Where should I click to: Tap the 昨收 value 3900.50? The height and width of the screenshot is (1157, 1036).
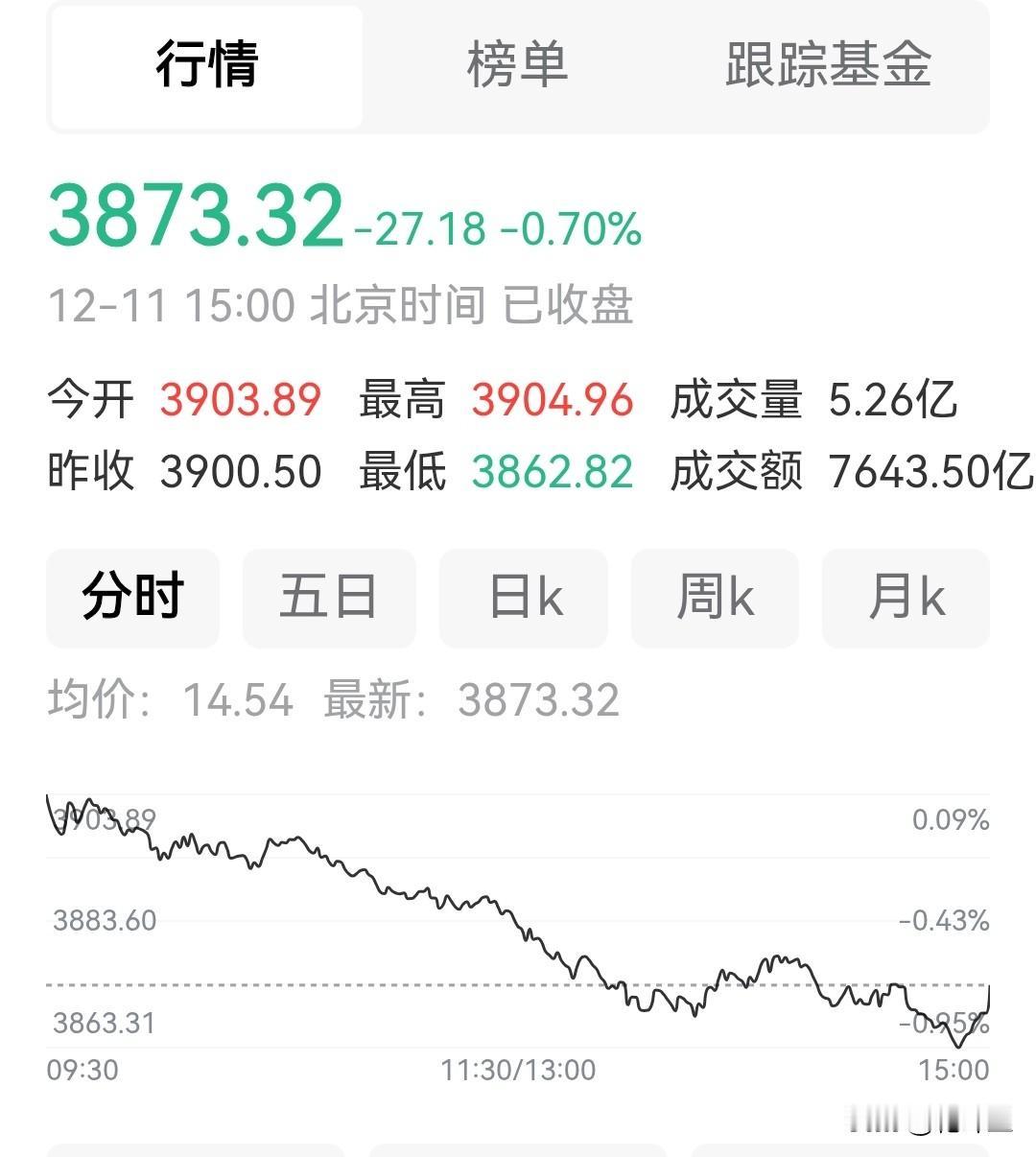[242, 471]
